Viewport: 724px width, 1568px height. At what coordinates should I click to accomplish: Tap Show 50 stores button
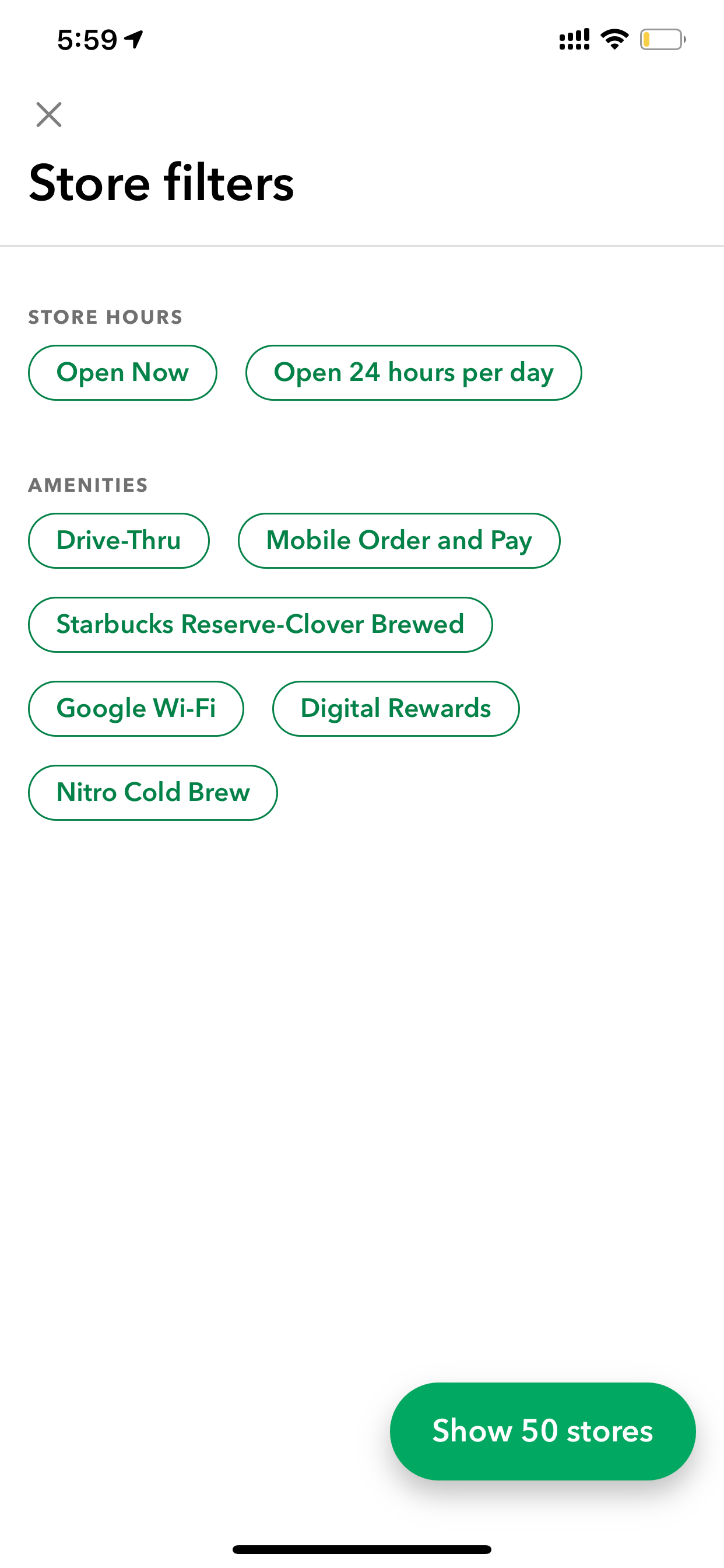pyautogui.click(x=543, y=1431)
